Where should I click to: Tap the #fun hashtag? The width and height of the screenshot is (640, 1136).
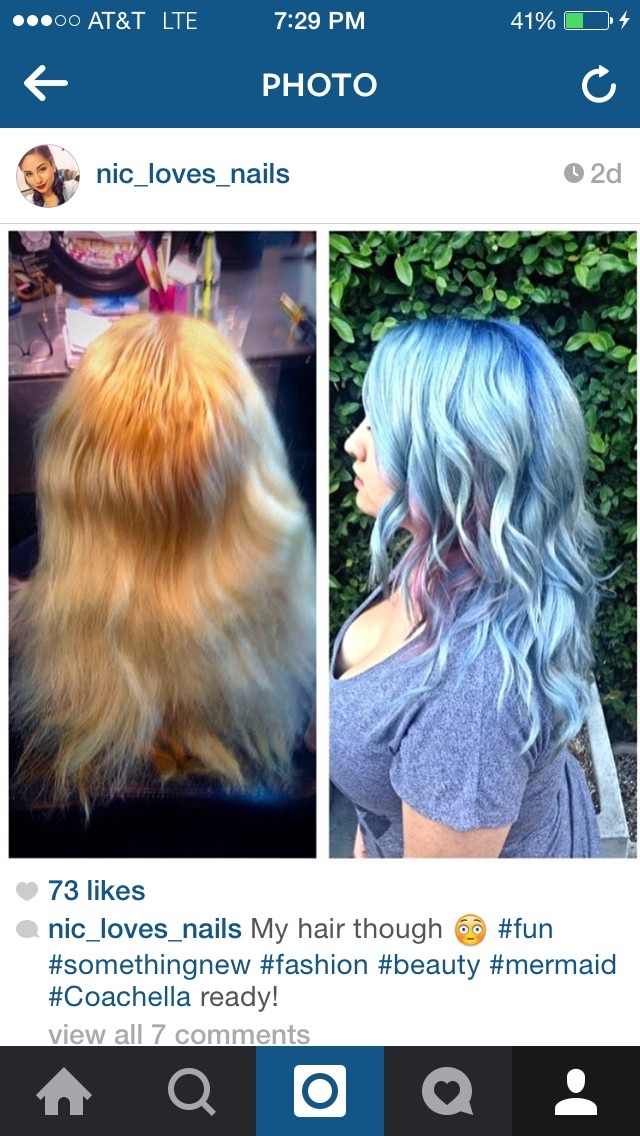(525, 929)
